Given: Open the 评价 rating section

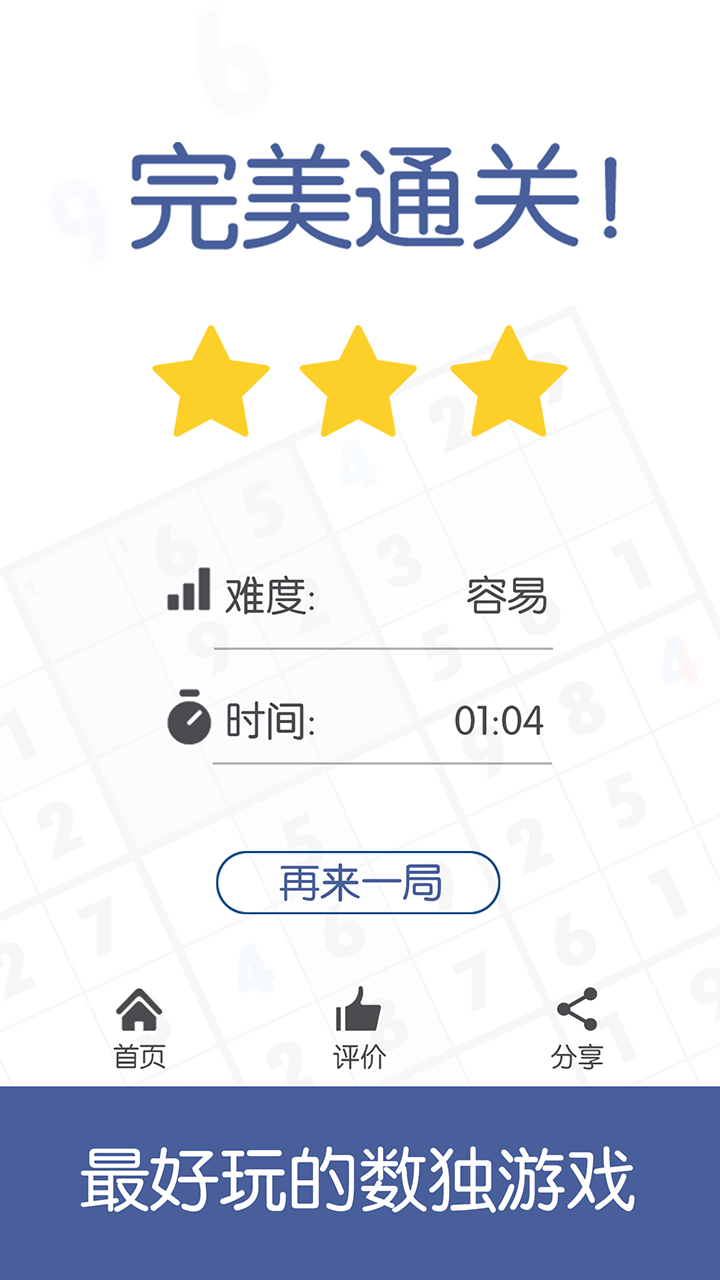Looking at the screenshot, I should tap(360, 1053).
